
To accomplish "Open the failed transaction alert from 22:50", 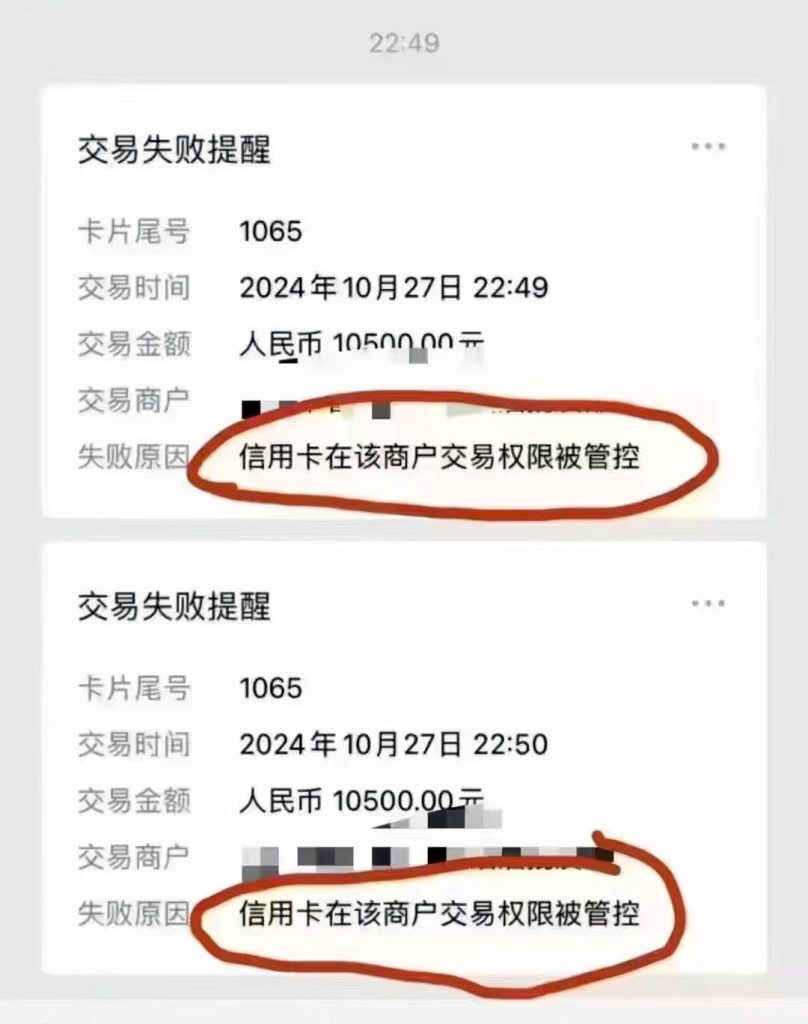I will click(400, 757).
